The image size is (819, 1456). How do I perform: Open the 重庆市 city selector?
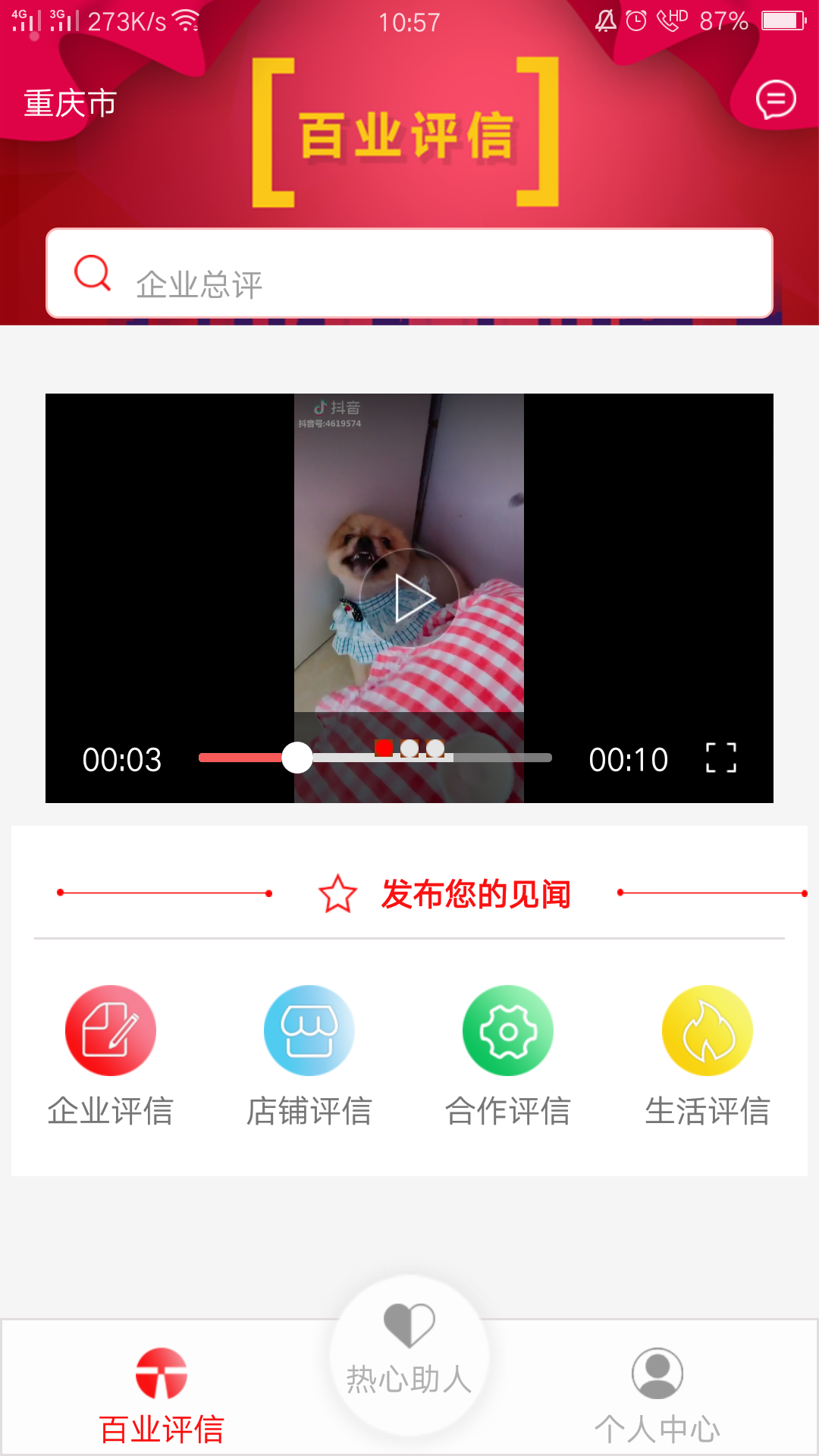click(70, 104)
